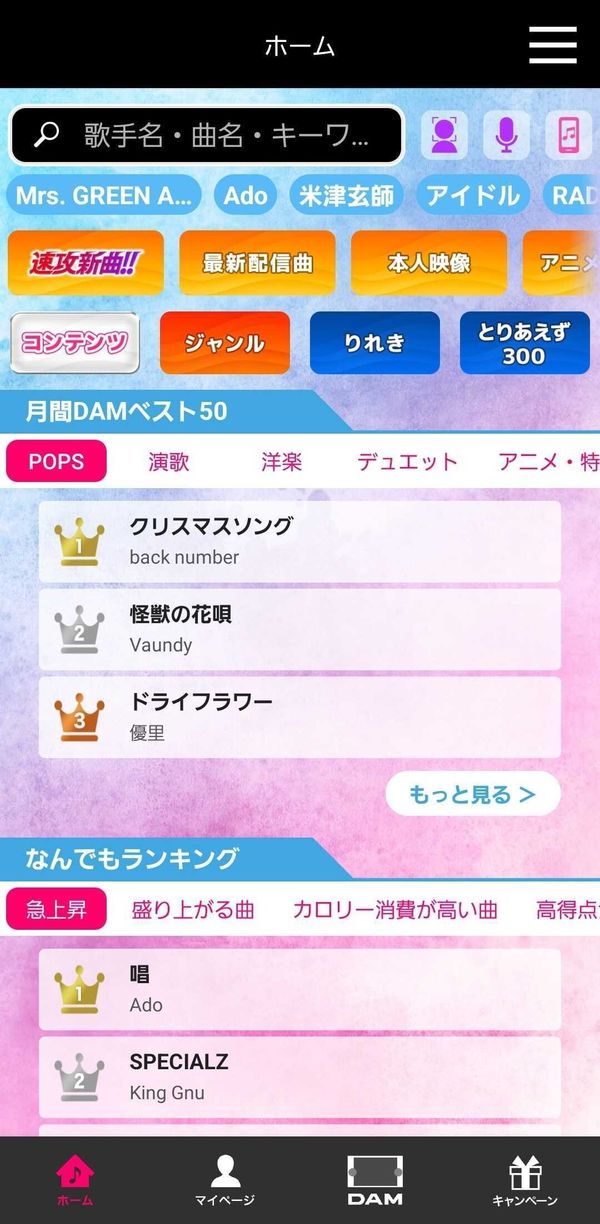Start voice search with the microphone icon
The width and height of the screenshot is (600, 1224).
(x=507, y=135)
